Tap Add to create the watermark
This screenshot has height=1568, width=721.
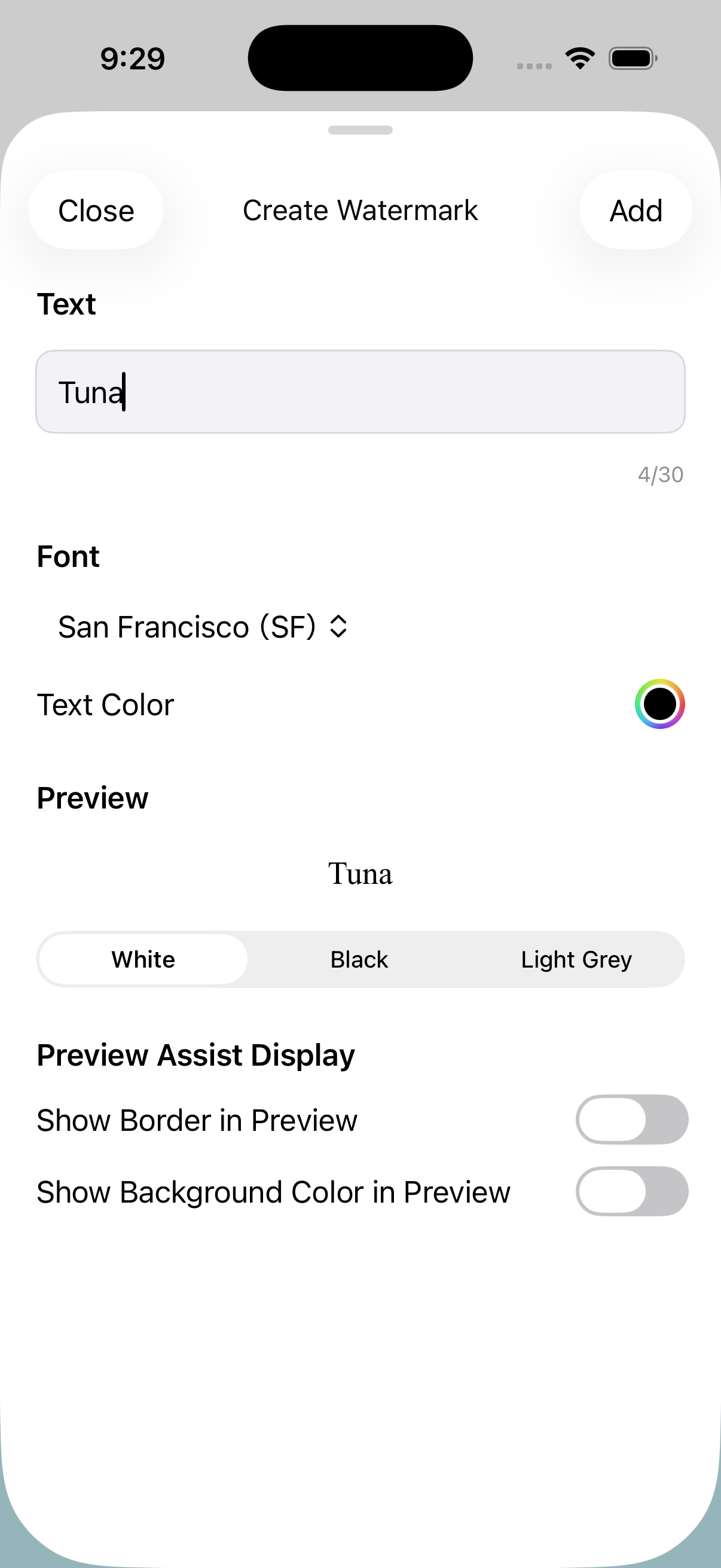pyautogui.click(x=636, y=211)
